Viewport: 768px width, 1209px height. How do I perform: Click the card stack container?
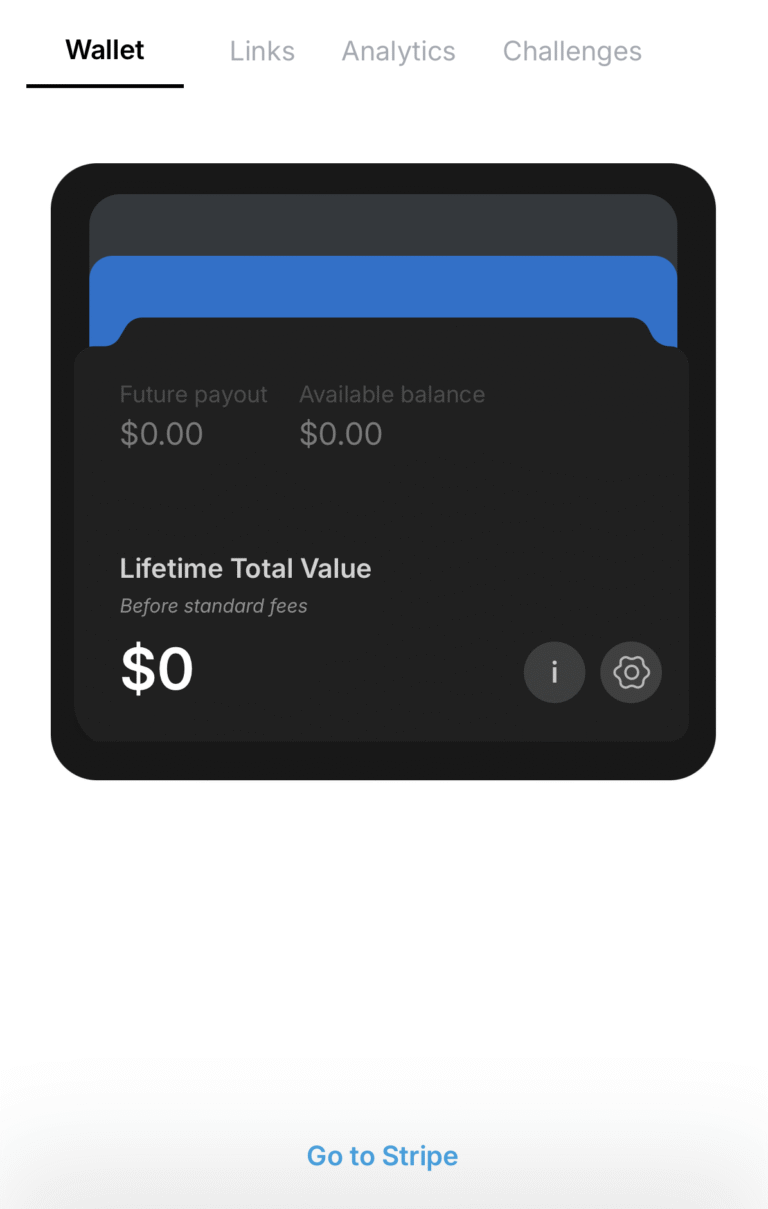[383, 470]
